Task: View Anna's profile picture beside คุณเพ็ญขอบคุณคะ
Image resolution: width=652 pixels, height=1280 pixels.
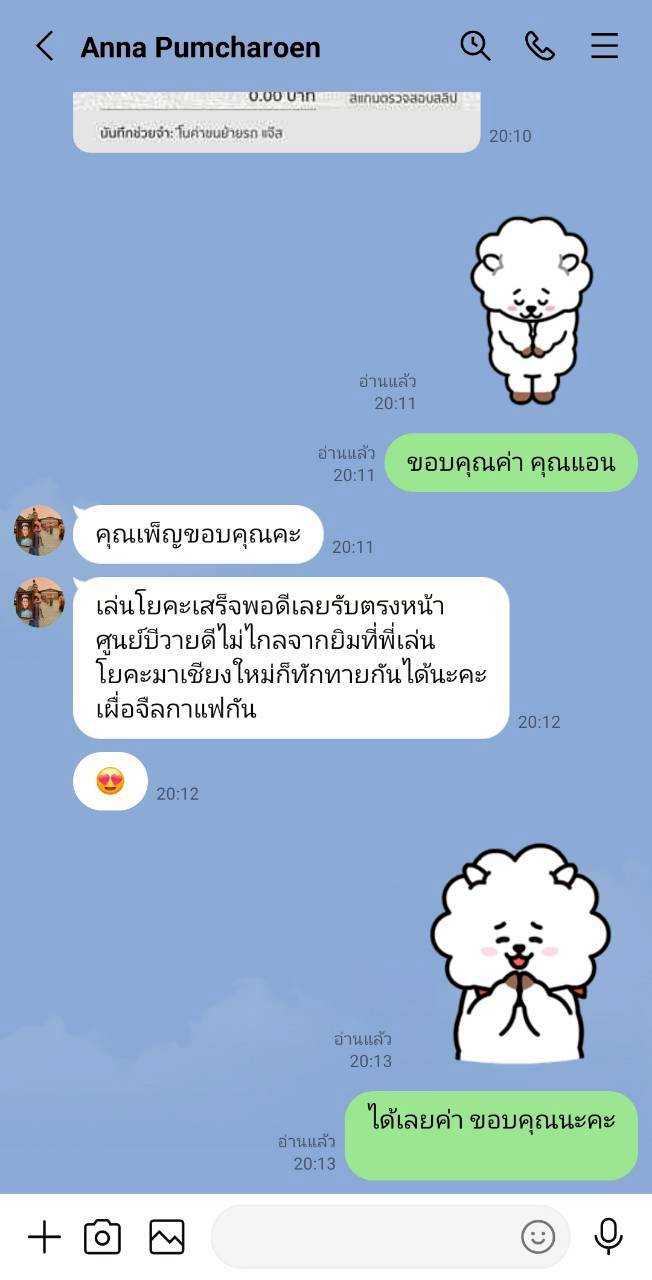Action: tap(40, 531)
